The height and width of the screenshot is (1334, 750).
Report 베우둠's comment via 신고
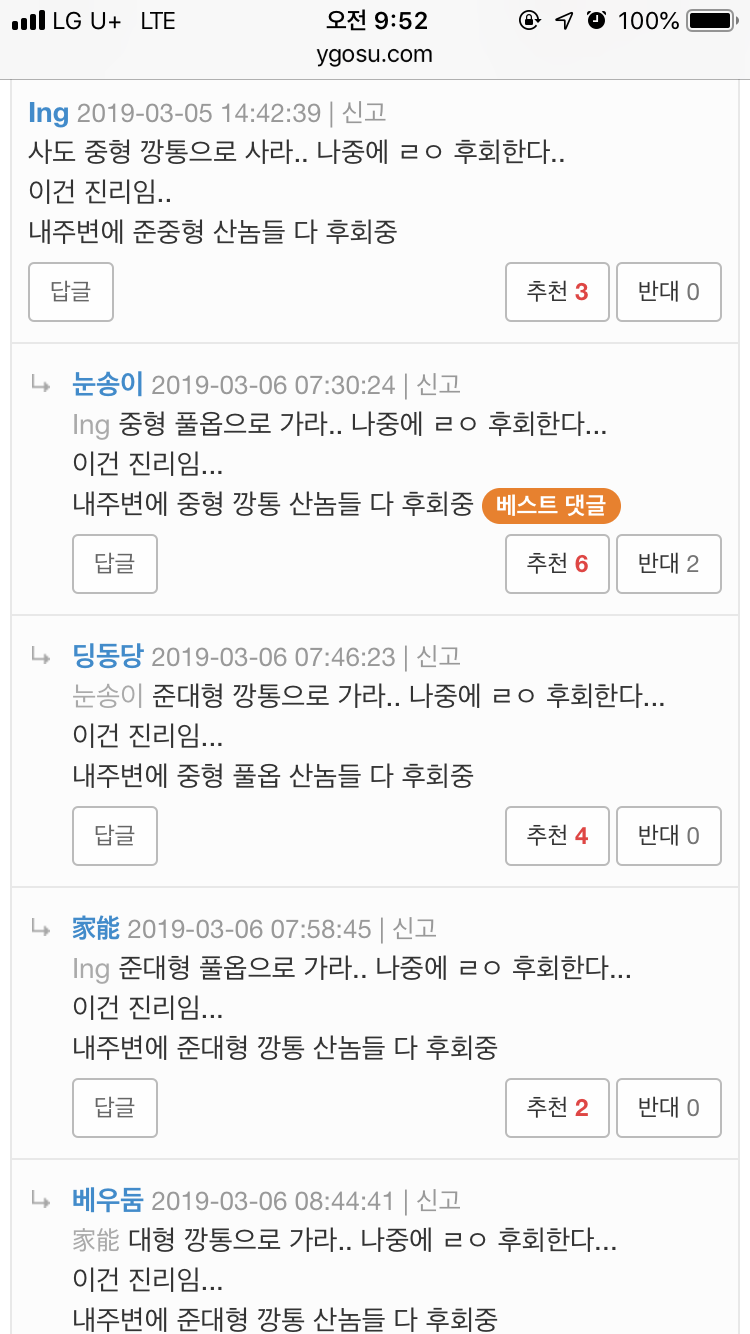[438, 1200]
